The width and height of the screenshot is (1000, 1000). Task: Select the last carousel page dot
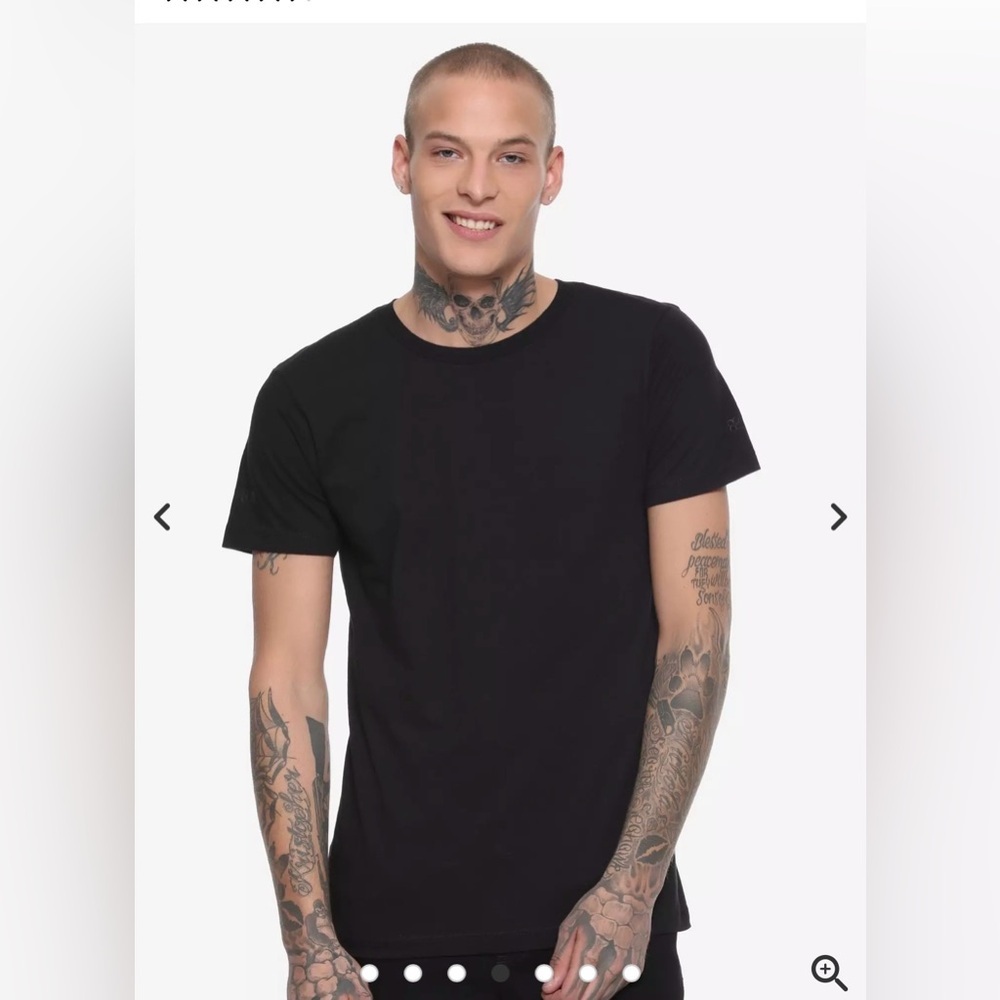coord(631,973)
